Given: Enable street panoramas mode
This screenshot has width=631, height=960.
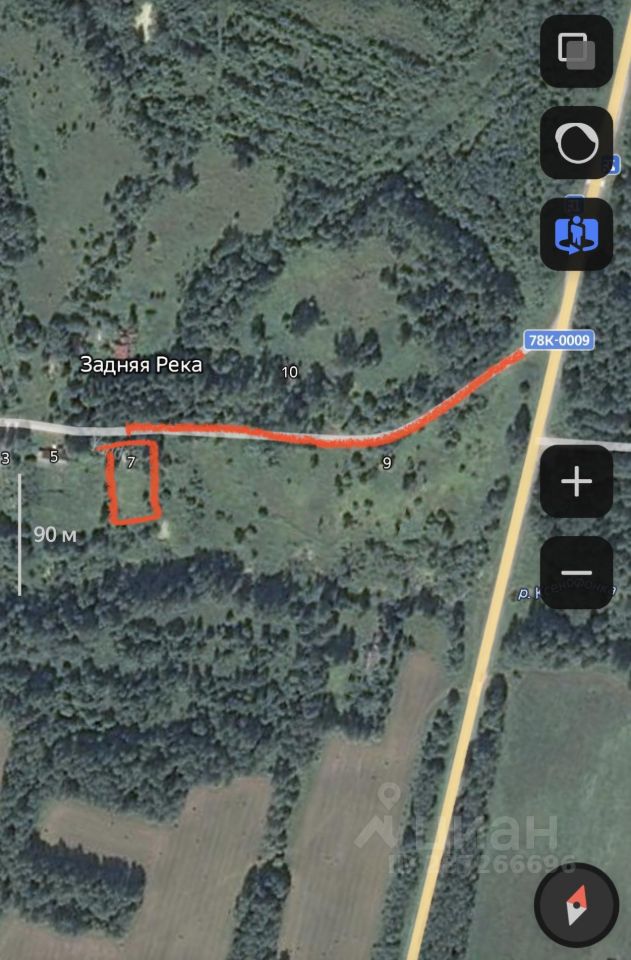Looking at the screenshot, I should click(576, 234).
